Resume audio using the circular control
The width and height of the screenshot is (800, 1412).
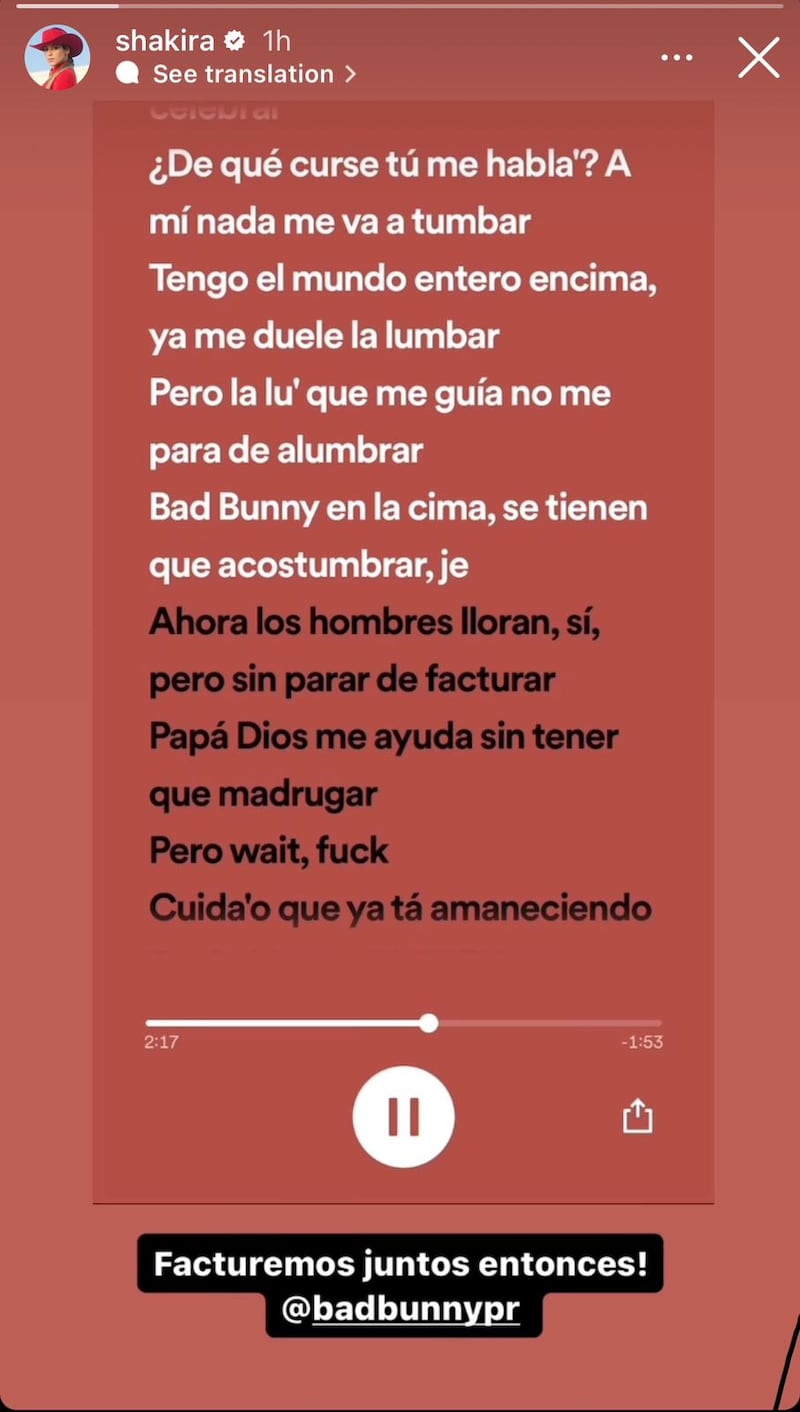[404, 1117]
